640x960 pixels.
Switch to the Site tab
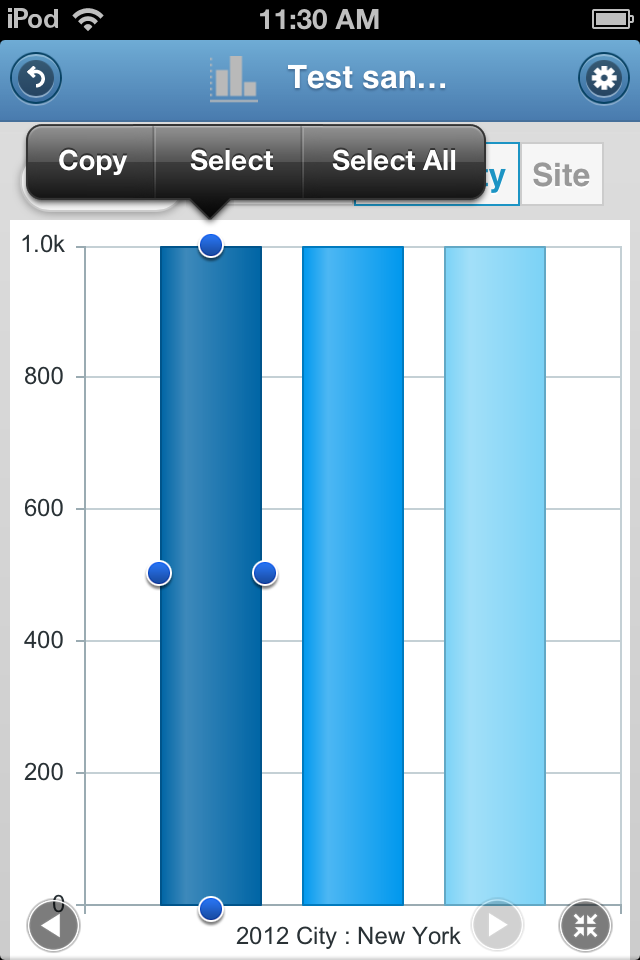click(561, 175)
